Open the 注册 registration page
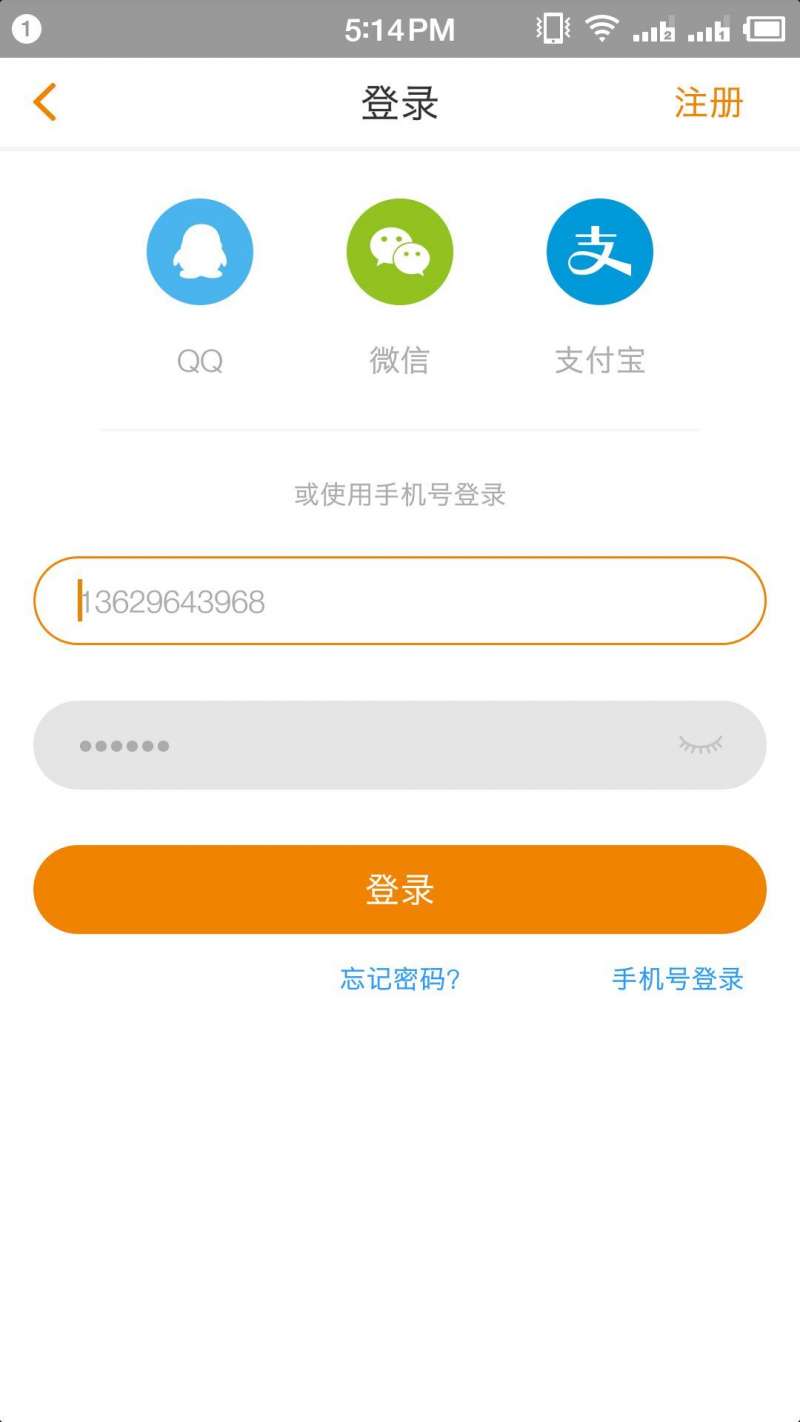This screenshot has width=800, height=1422. (x=709, y=103)
